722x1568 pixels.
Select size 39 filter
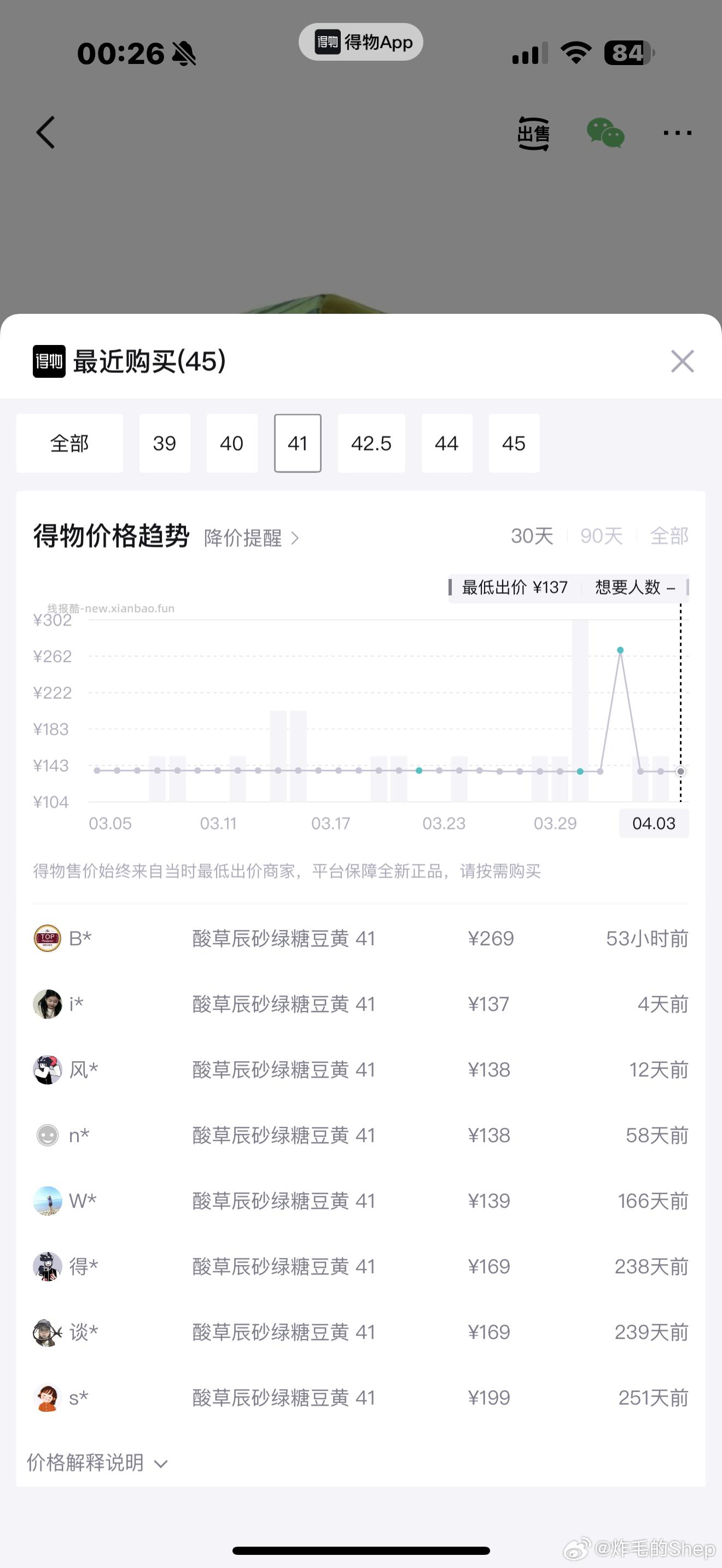click(164, 443)
